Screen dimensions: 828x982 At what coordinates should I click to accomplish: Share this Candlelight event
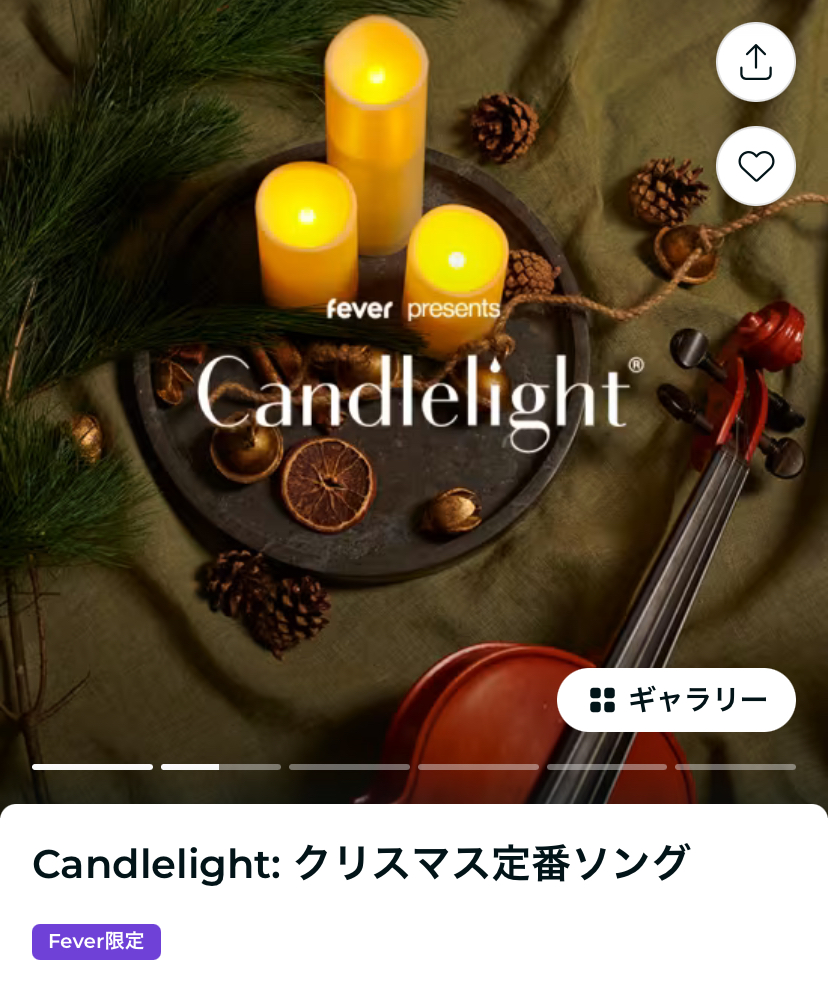[755, 62]
